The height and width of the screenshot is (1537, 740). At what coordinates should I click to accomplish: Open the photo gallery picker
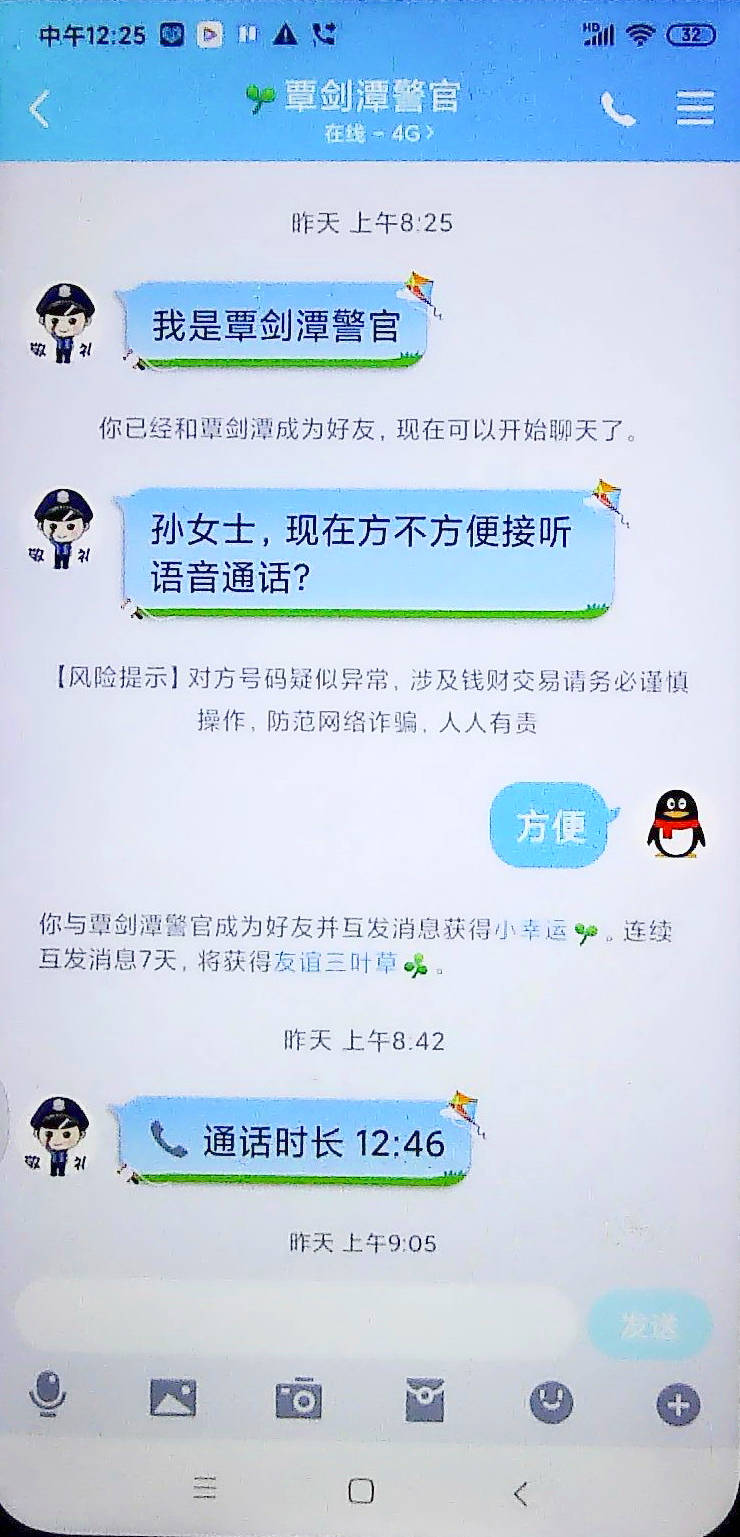[173, 1398]
